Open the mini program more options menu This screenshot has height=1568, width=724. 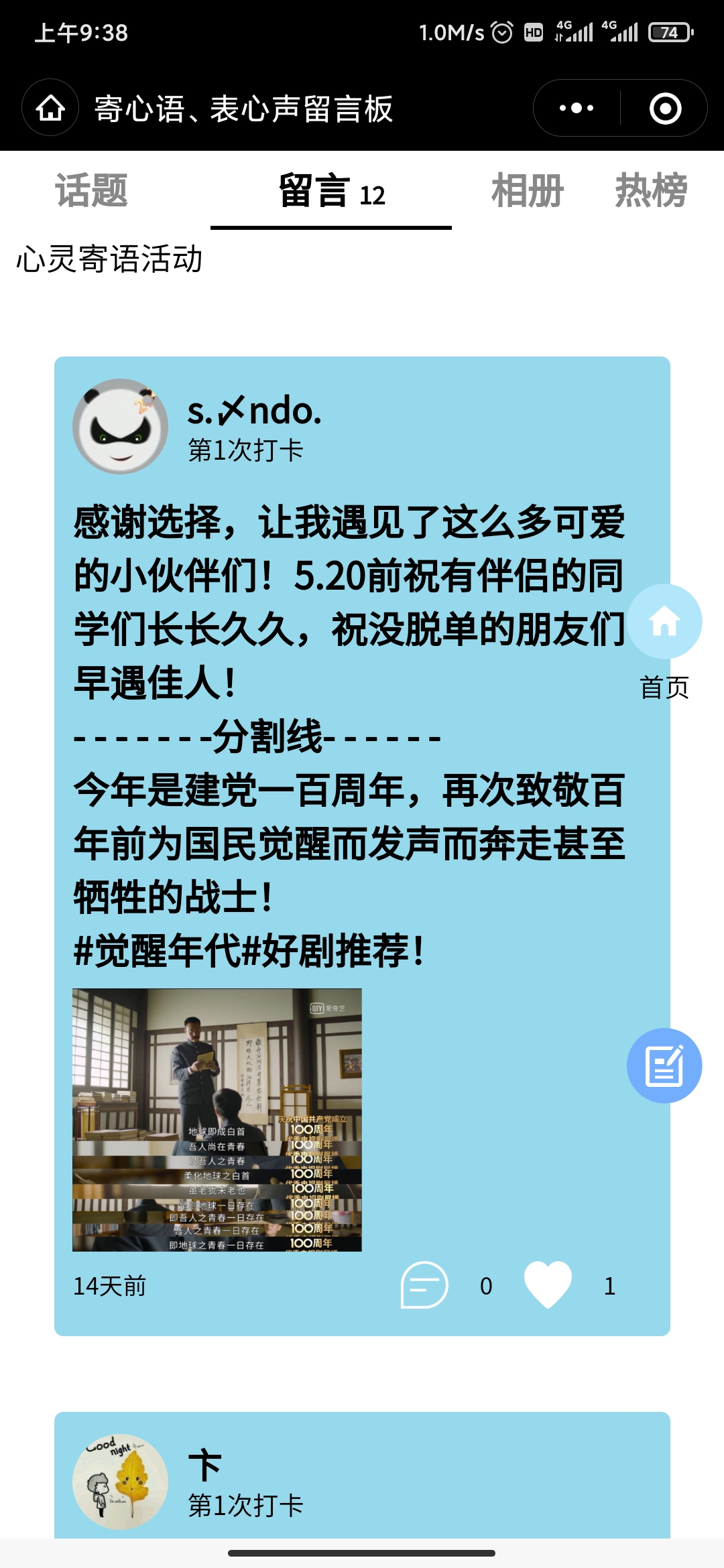(x=577, y=108)
